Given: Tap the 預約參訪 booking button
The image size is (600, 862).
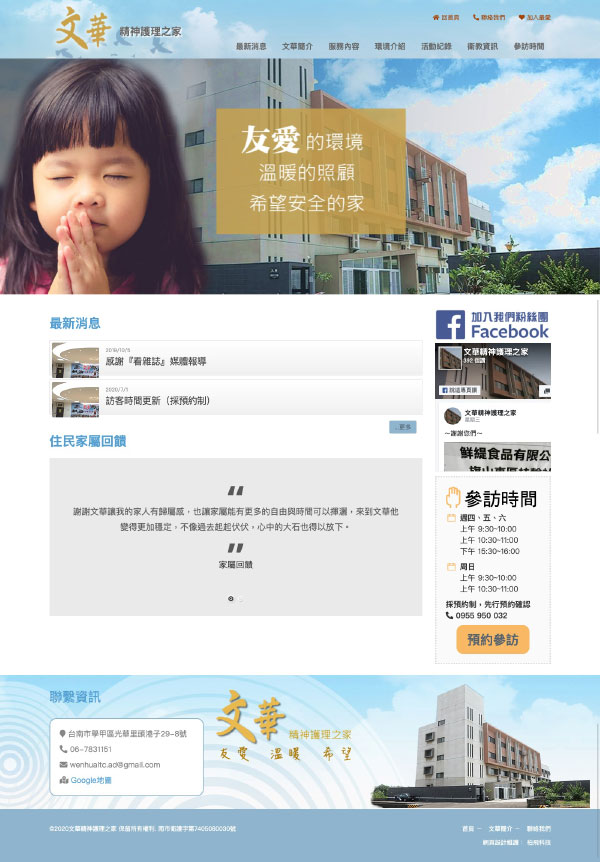Looking at the screenshot, I should 492,640.
